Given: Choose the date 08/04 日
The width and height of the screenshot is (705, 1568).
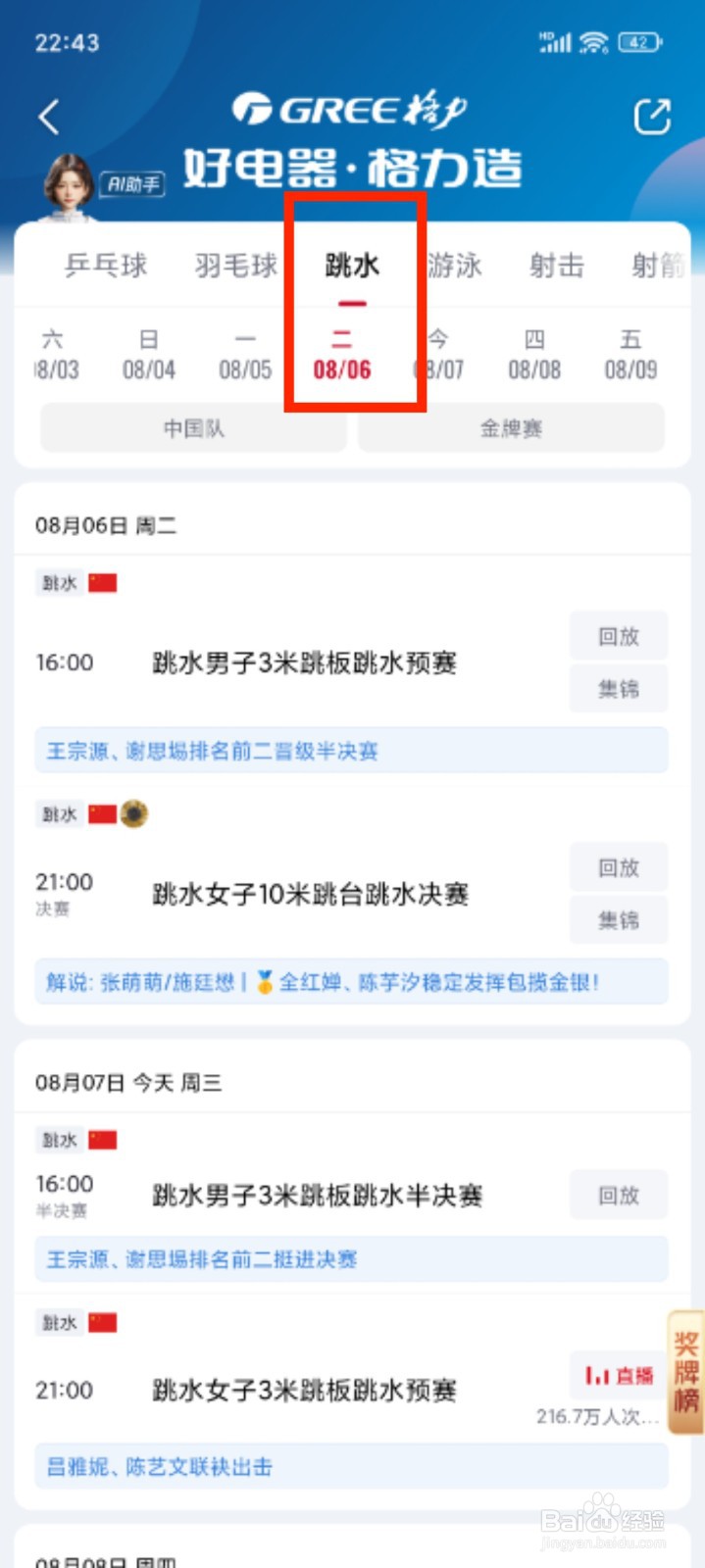Looking at the screenshot, I should click(x=149, y=355).
